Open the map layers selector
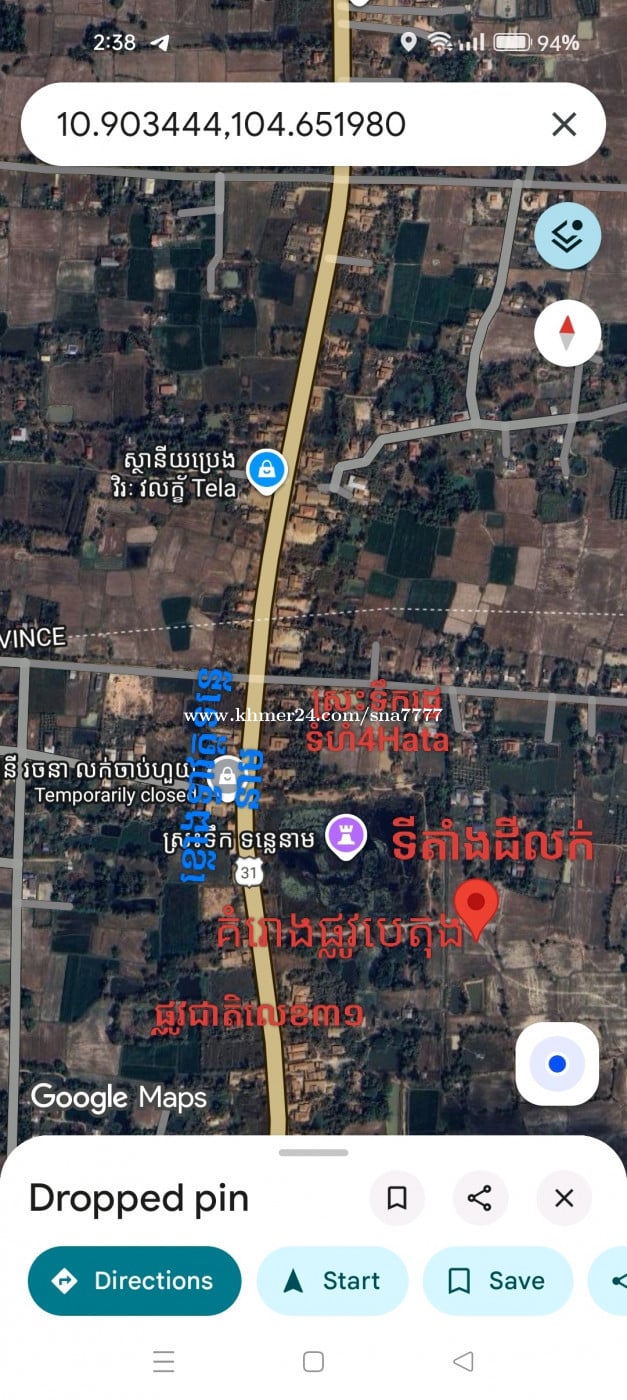This screenshot has height=1400, width=627. click(568, 236)
